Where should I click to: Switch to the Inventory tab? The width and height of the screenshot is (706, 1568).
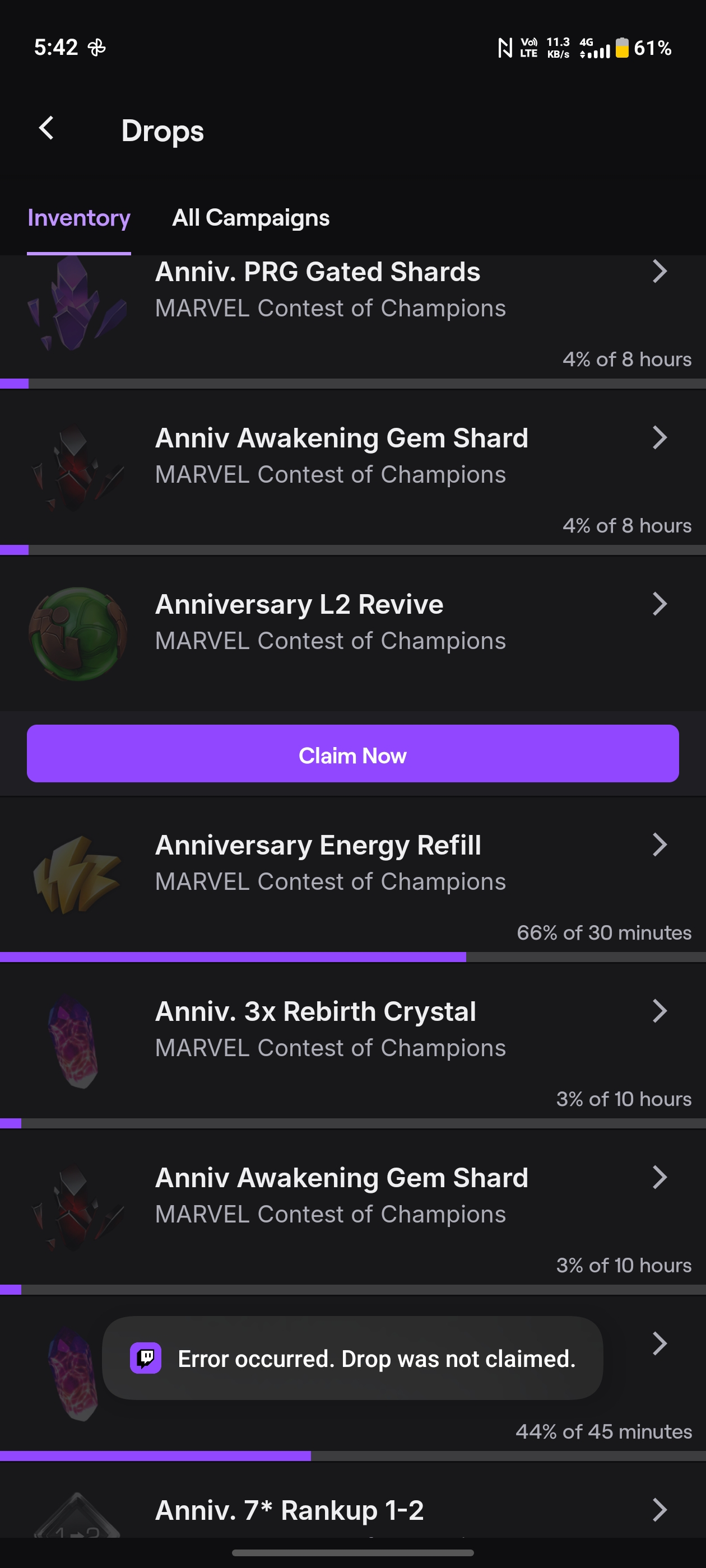78,218
